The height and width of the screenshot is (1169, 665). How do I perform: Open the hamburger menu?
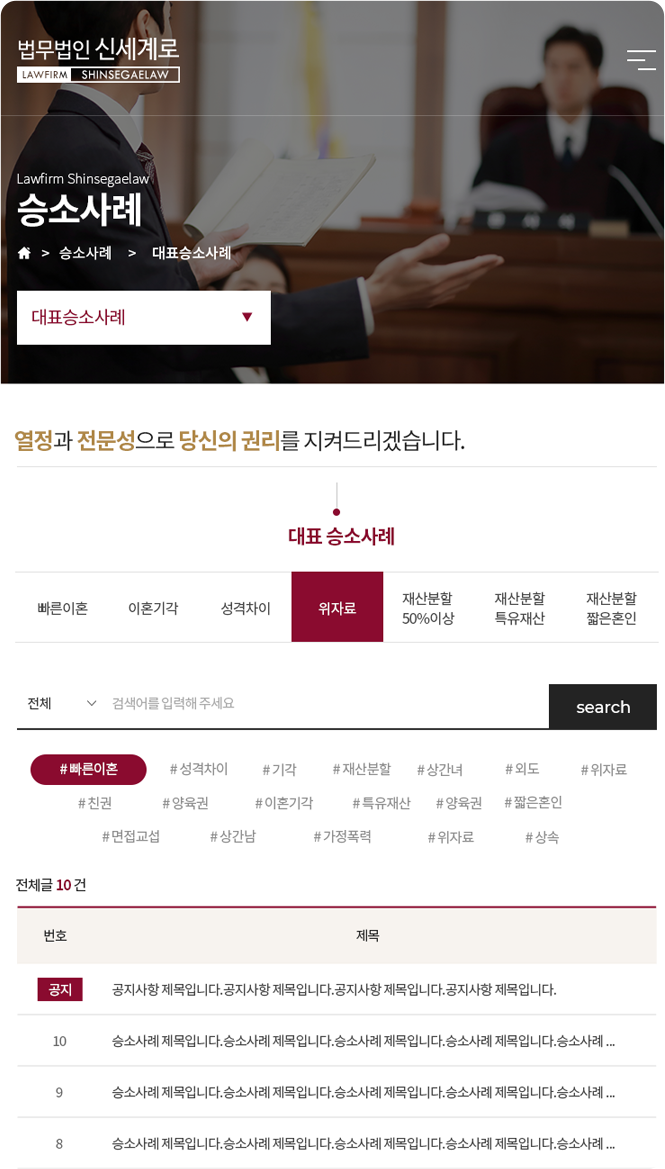click(x=641, y=60)
